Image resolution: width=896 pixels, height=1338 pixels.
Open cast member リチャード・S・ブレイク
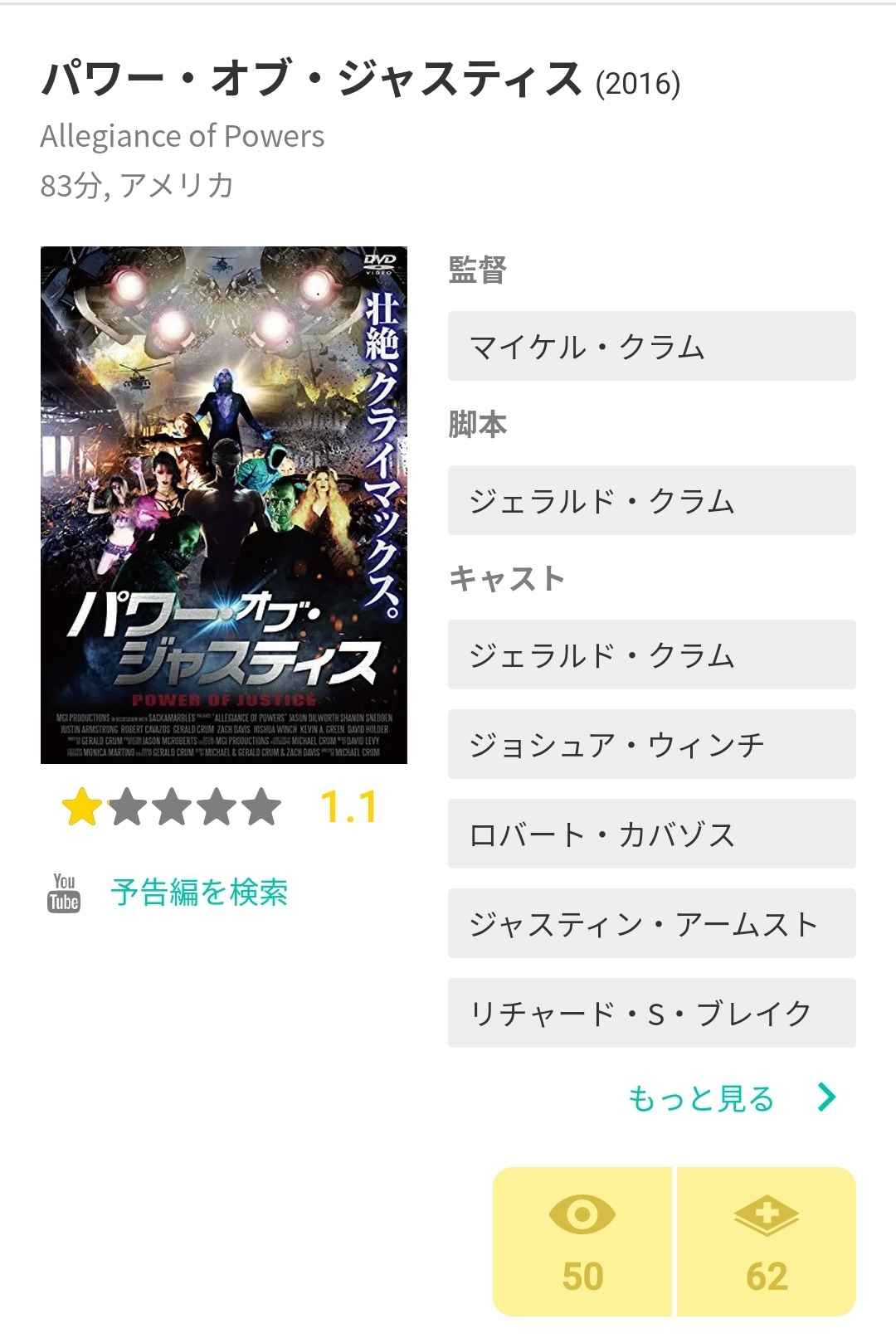(651, 1013)
